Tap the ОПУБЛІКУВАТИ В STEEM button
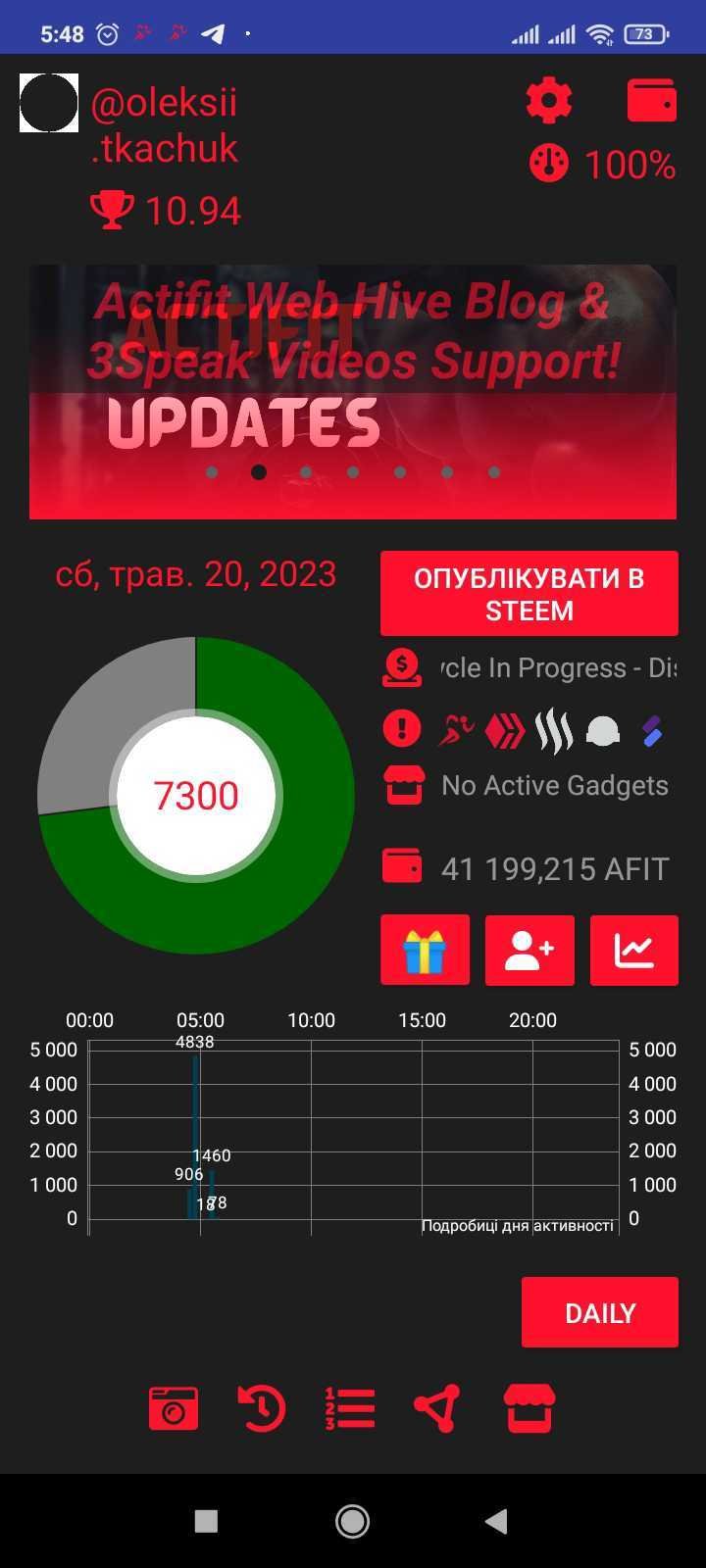The image size is (706, 1568). point(529,594)
